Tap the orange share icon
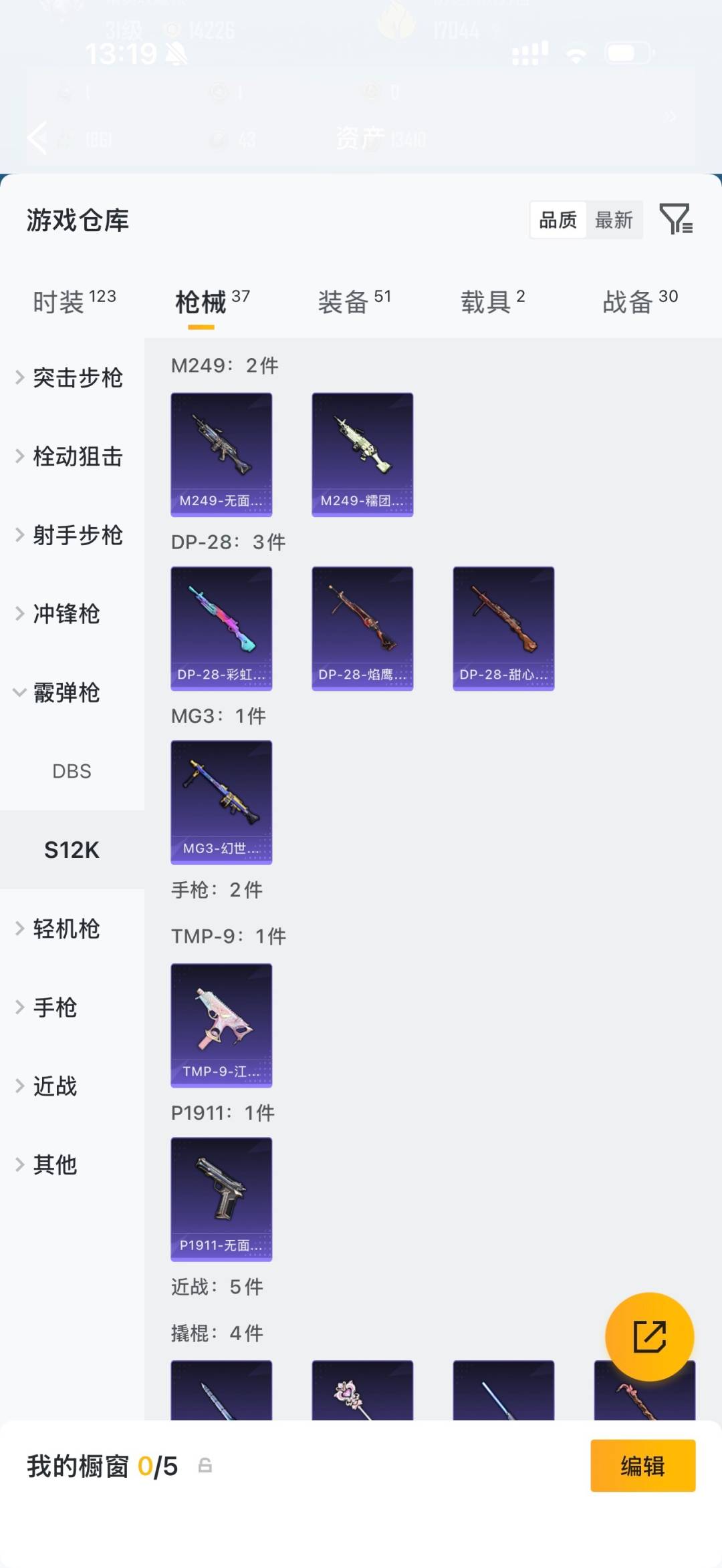This screenshot has height=1568, width=722. click(x=650, y=1336)
